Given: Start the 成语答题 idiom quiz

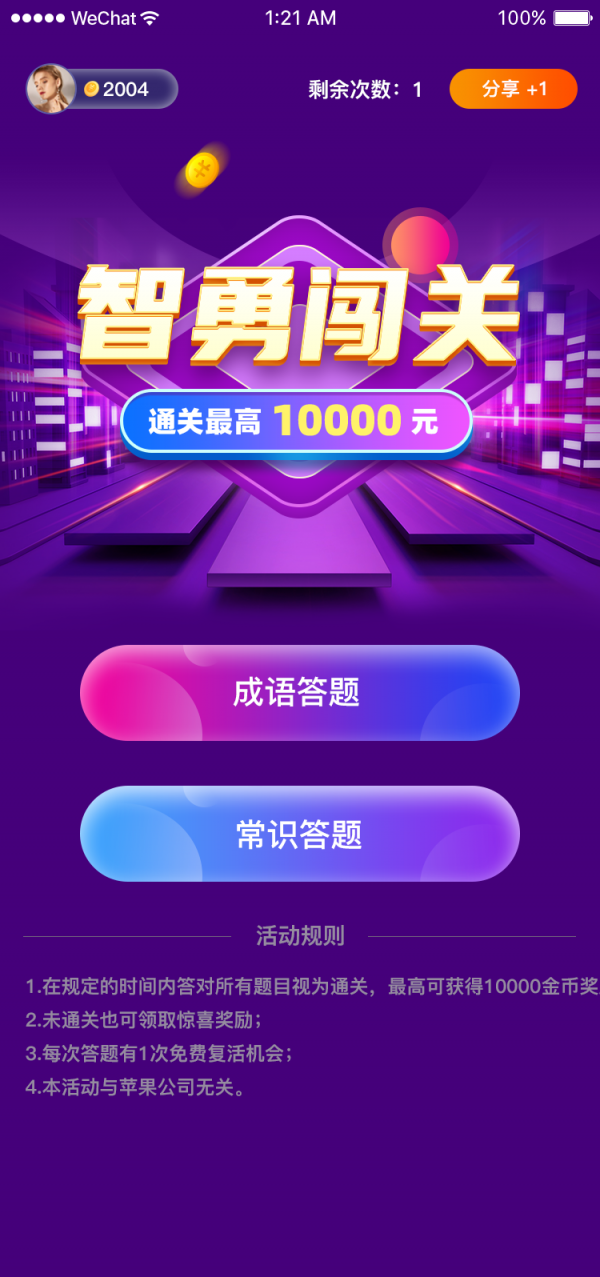Looking at the screenshot, I should point(299,693).
